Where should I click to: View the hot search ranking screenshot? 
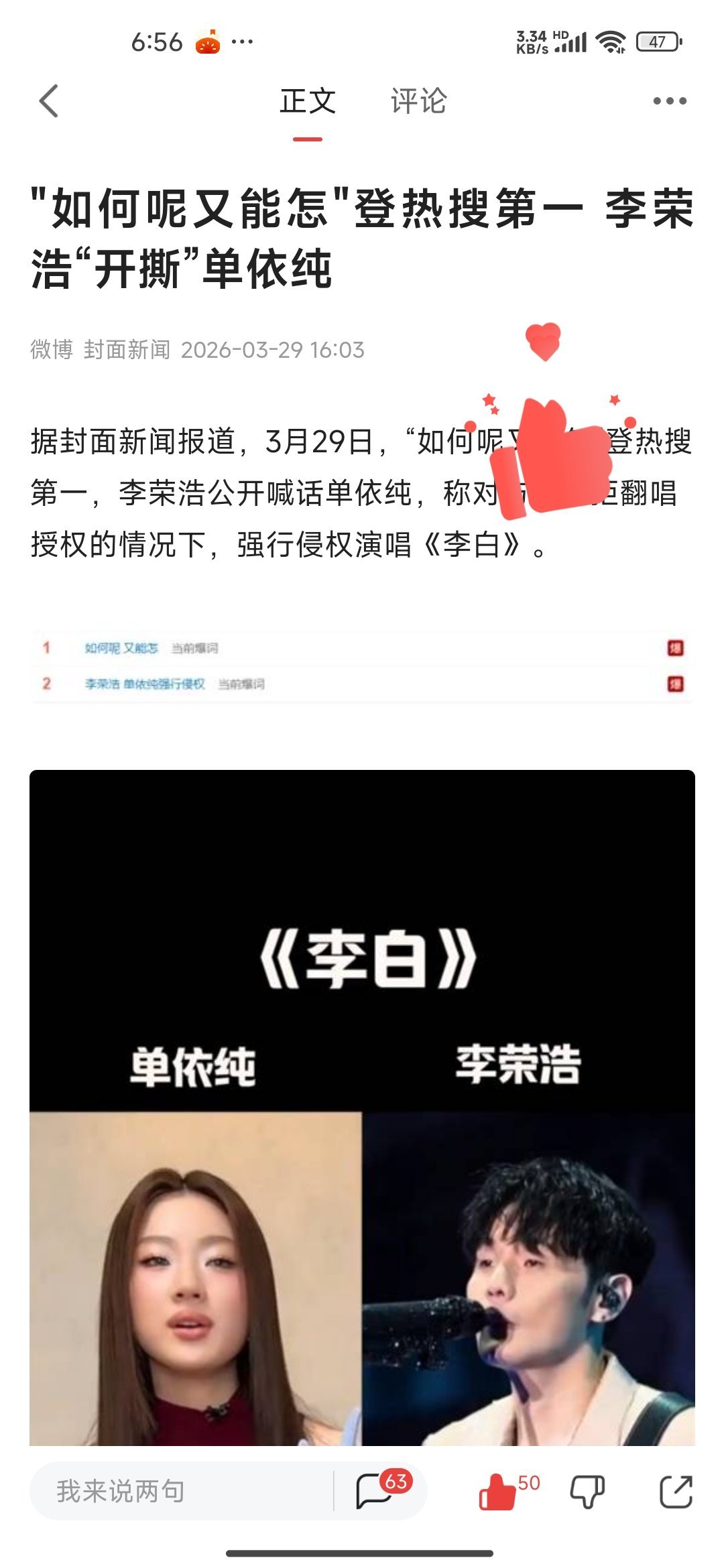362,666
